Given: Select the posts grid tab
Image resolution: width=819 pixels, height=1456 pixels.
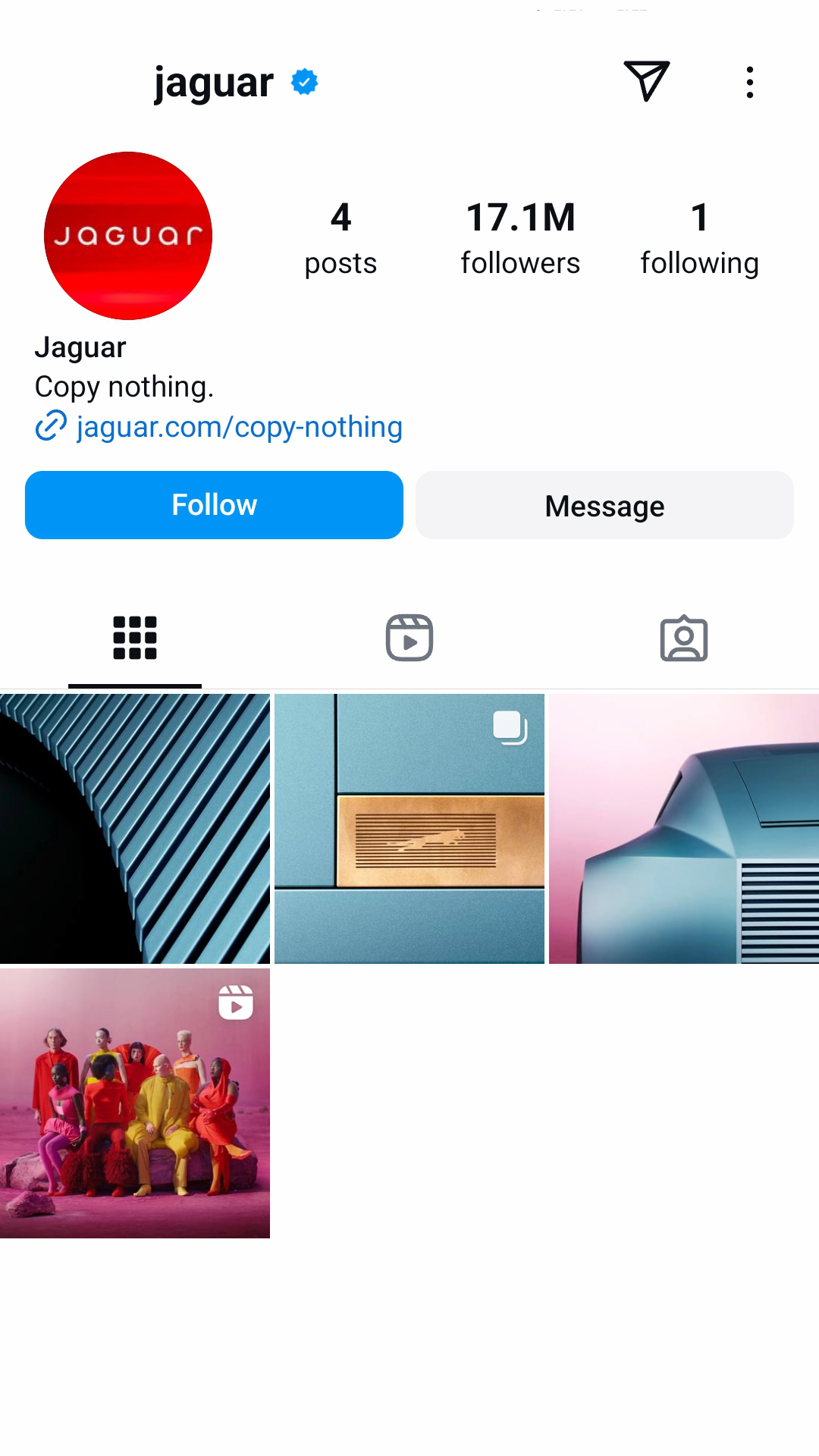Looking at the screenshot, I should point(135,638).
